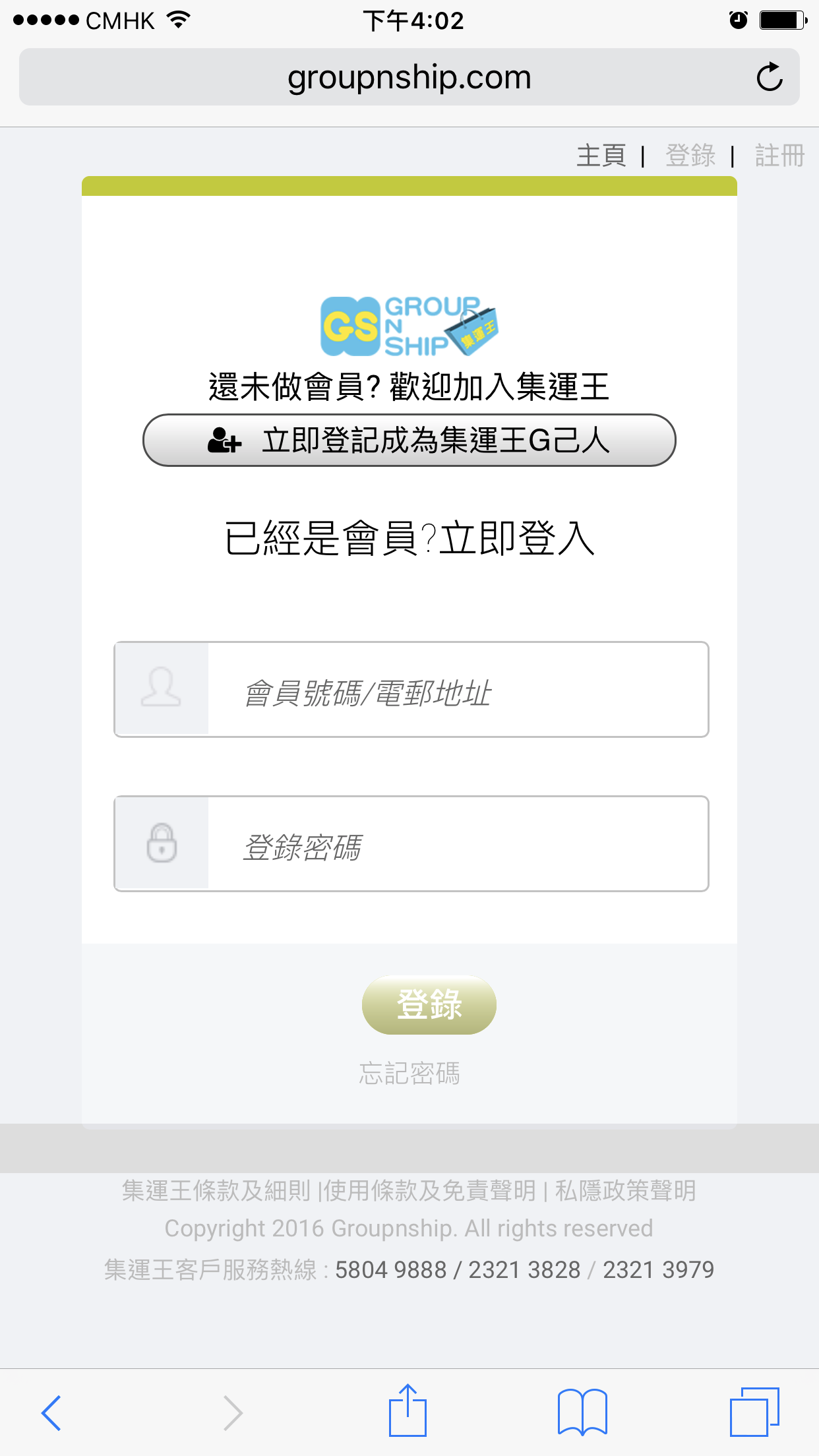Open Safari bookmarks
Viewport: 819px width, 1456px height.
(582, 1412)
